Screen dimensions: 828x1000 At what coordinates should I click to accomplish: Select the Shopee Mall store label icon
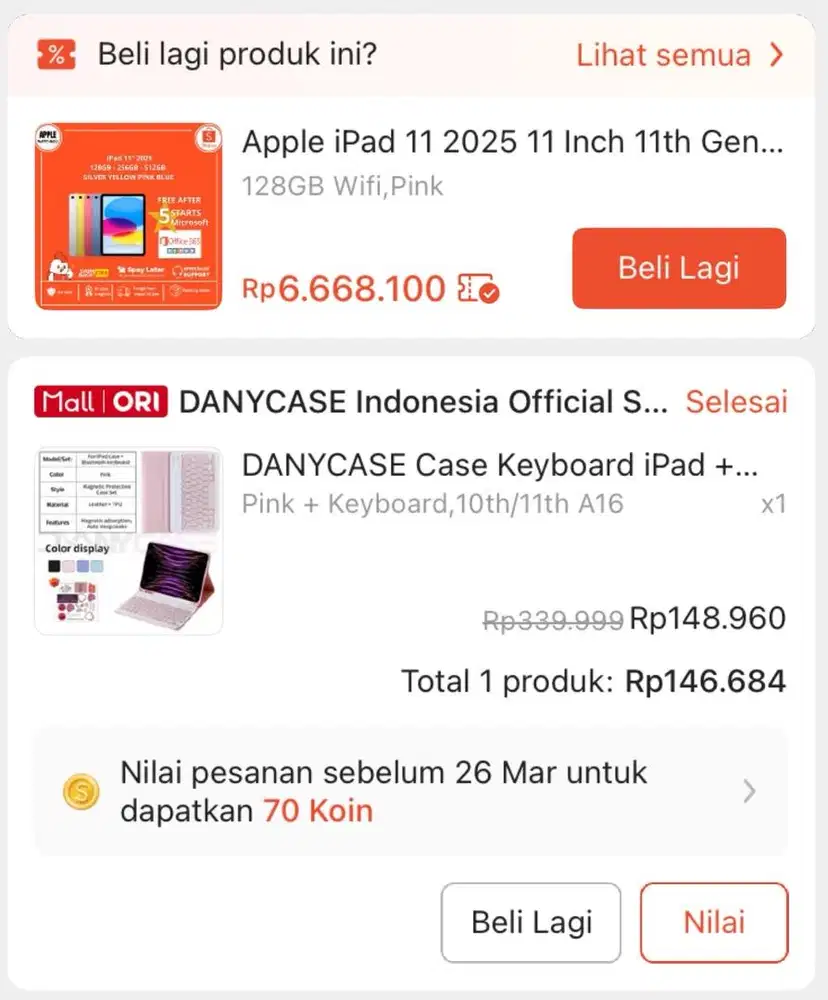coord(100,401)
